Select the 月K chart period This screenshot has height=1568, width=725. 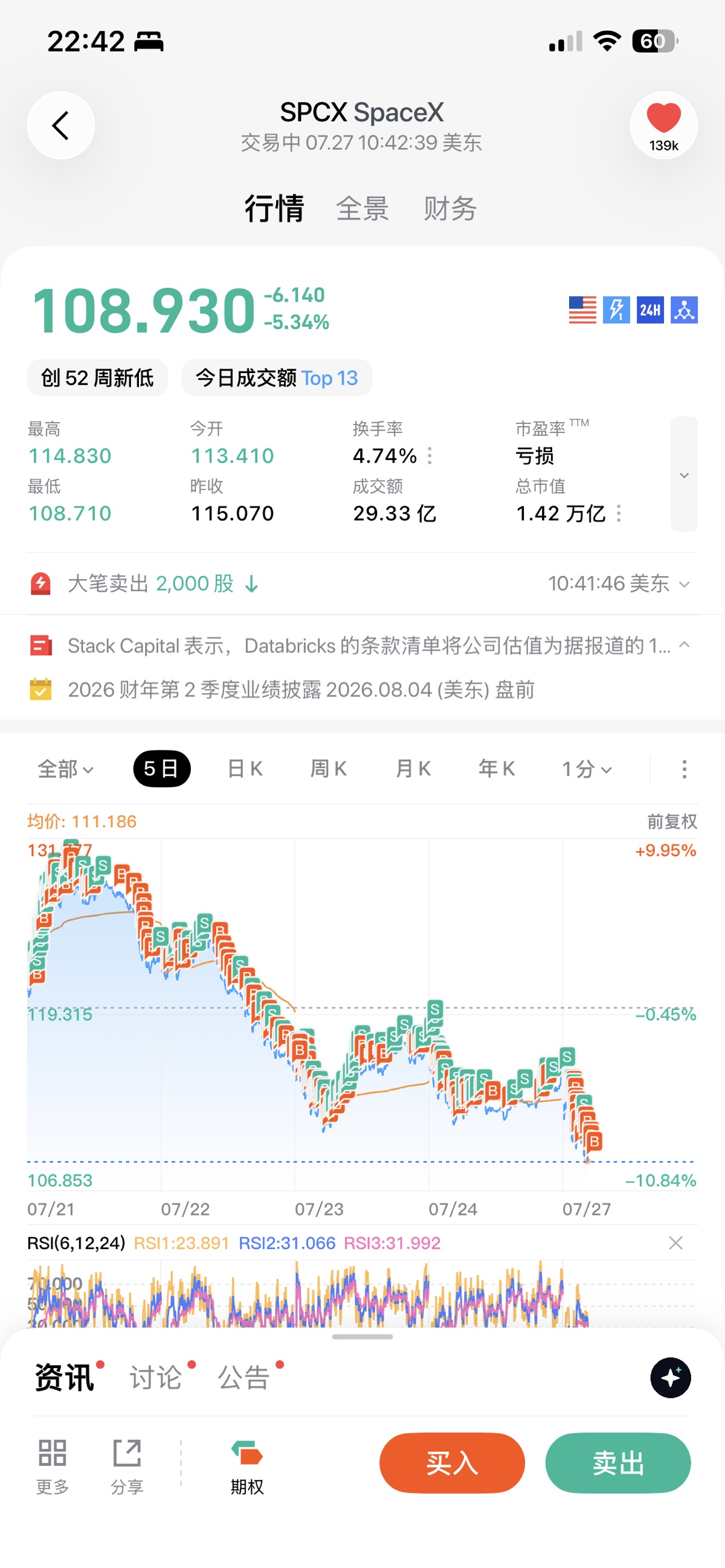413,769
